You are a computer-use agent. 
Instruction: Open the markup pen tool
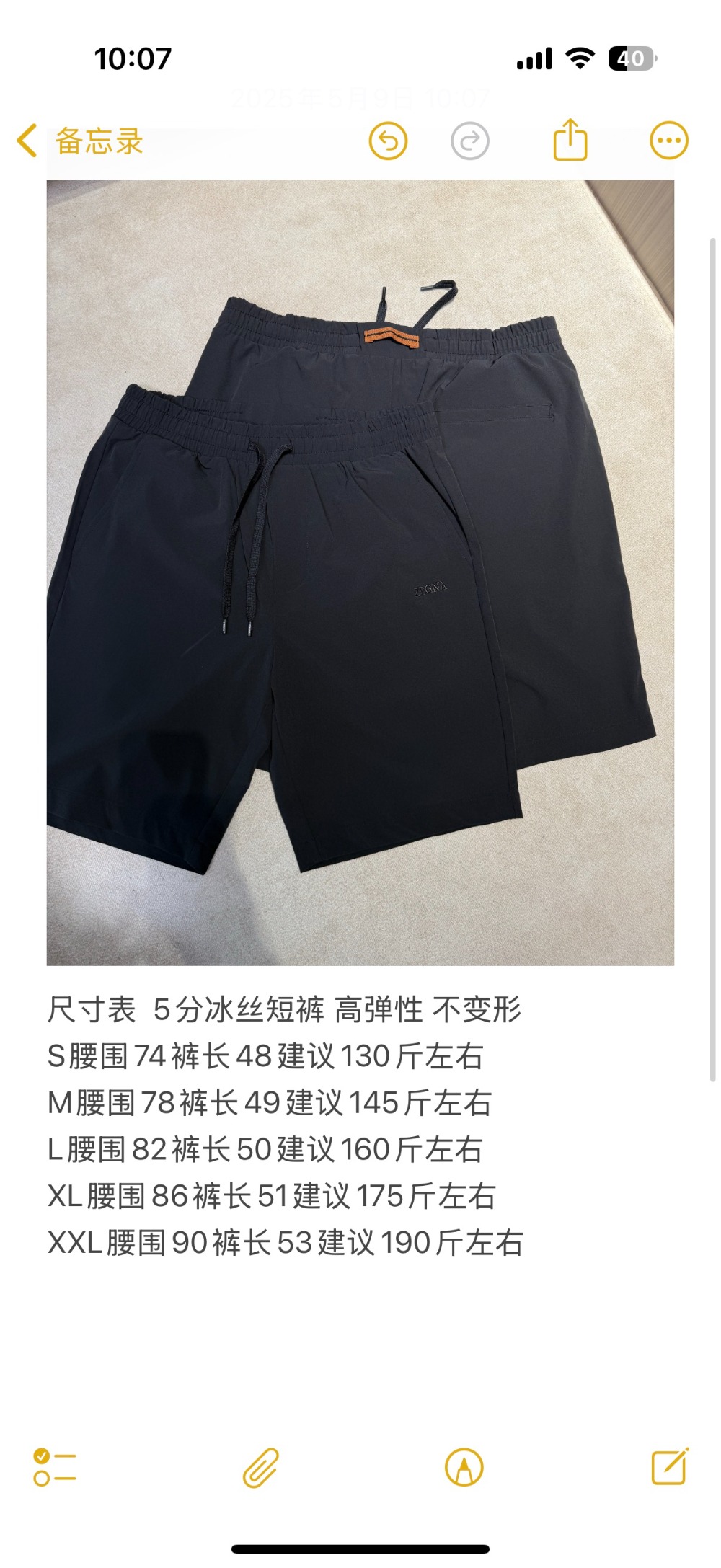464,1467
